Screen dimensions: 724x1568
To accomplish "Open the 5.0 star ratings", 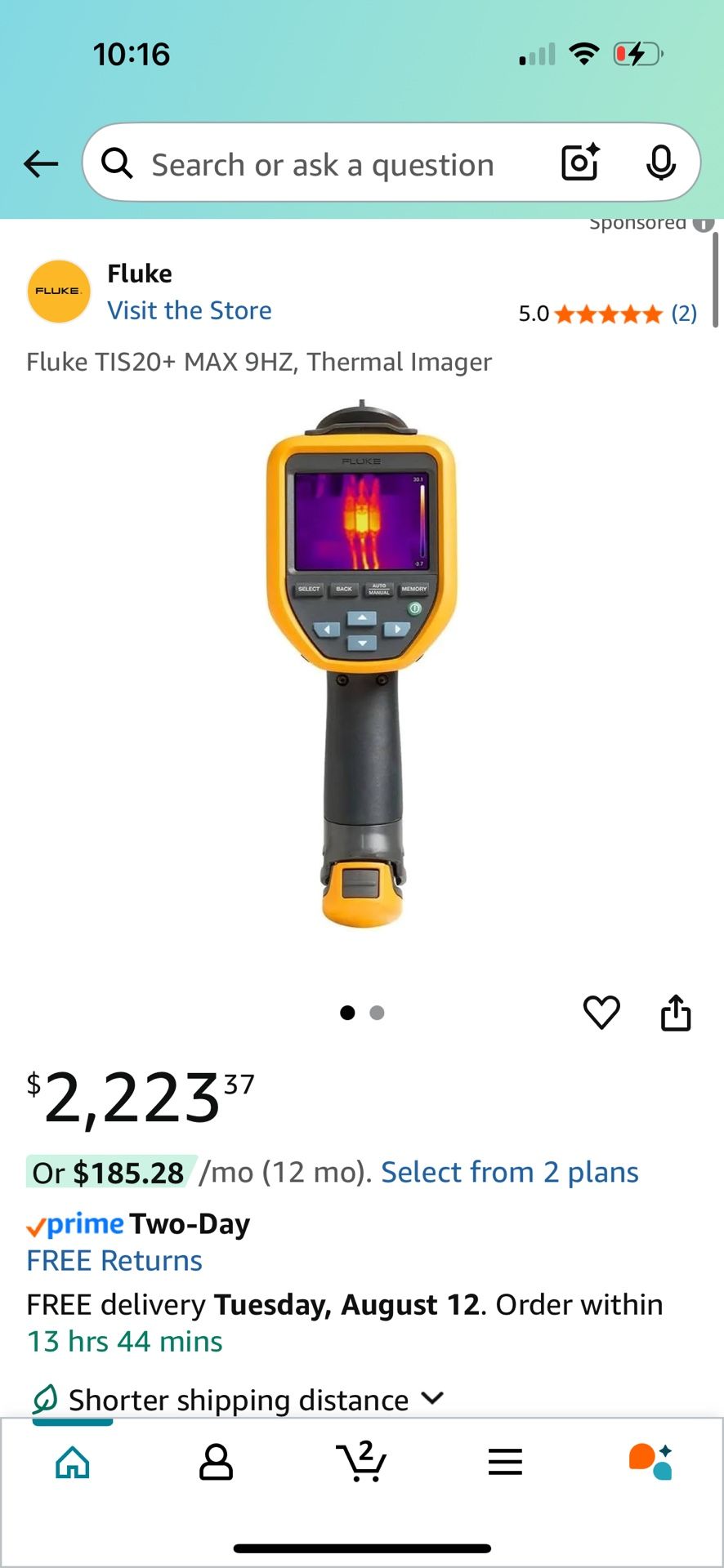I will point(607,314).
